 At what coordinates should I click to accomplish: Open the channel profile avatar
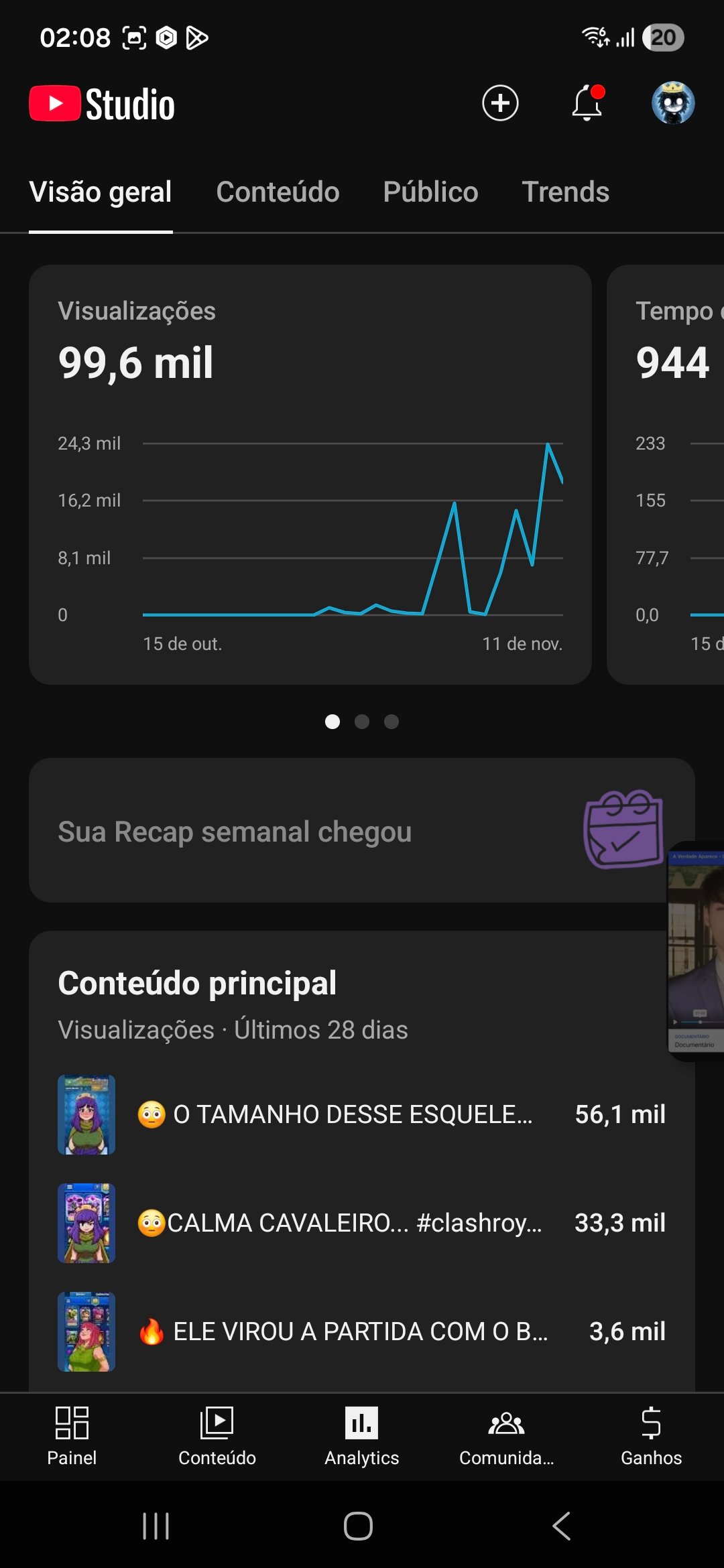[673, 103]
